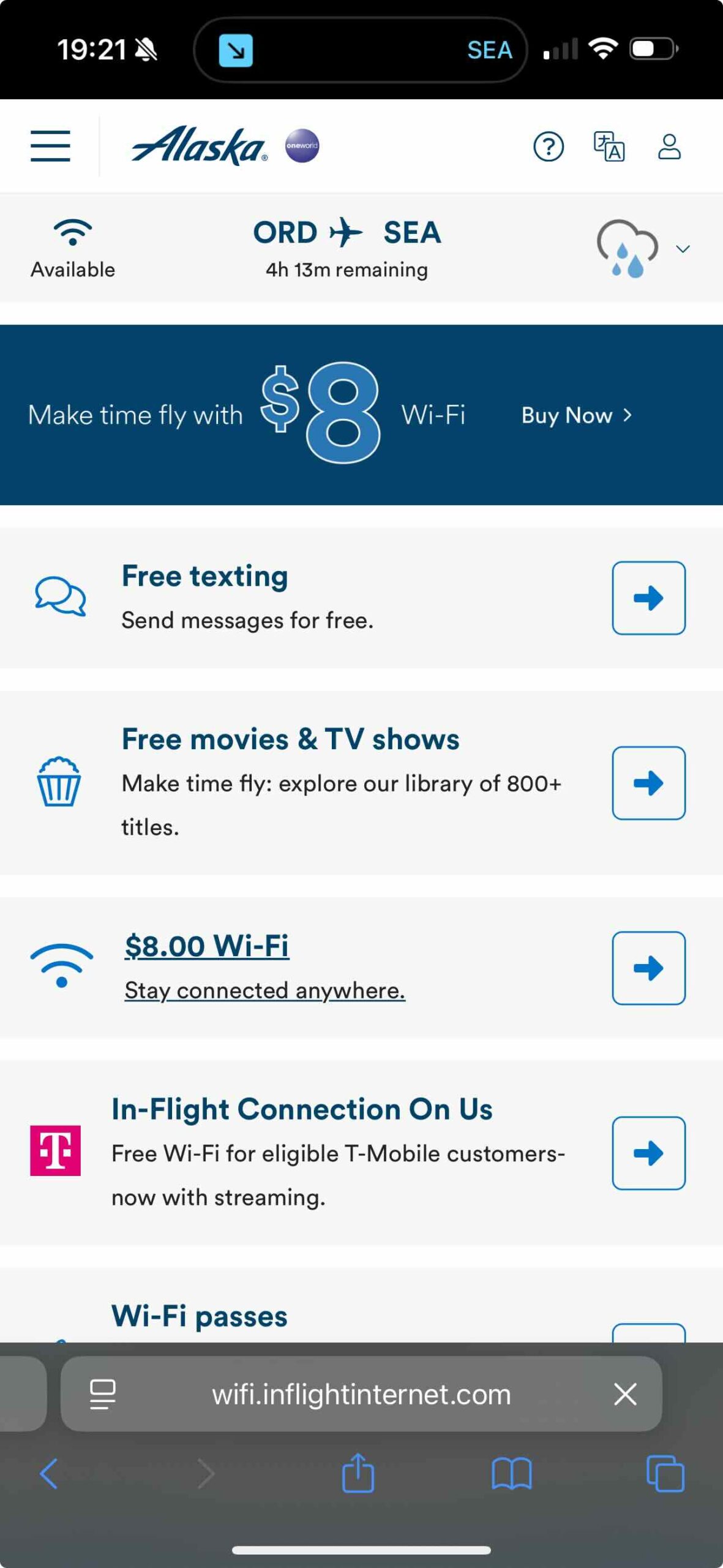Tap Buy Now on the $8 Wi-Fi banner
The image size is (723, 1568).
click(x=575, y=415)
